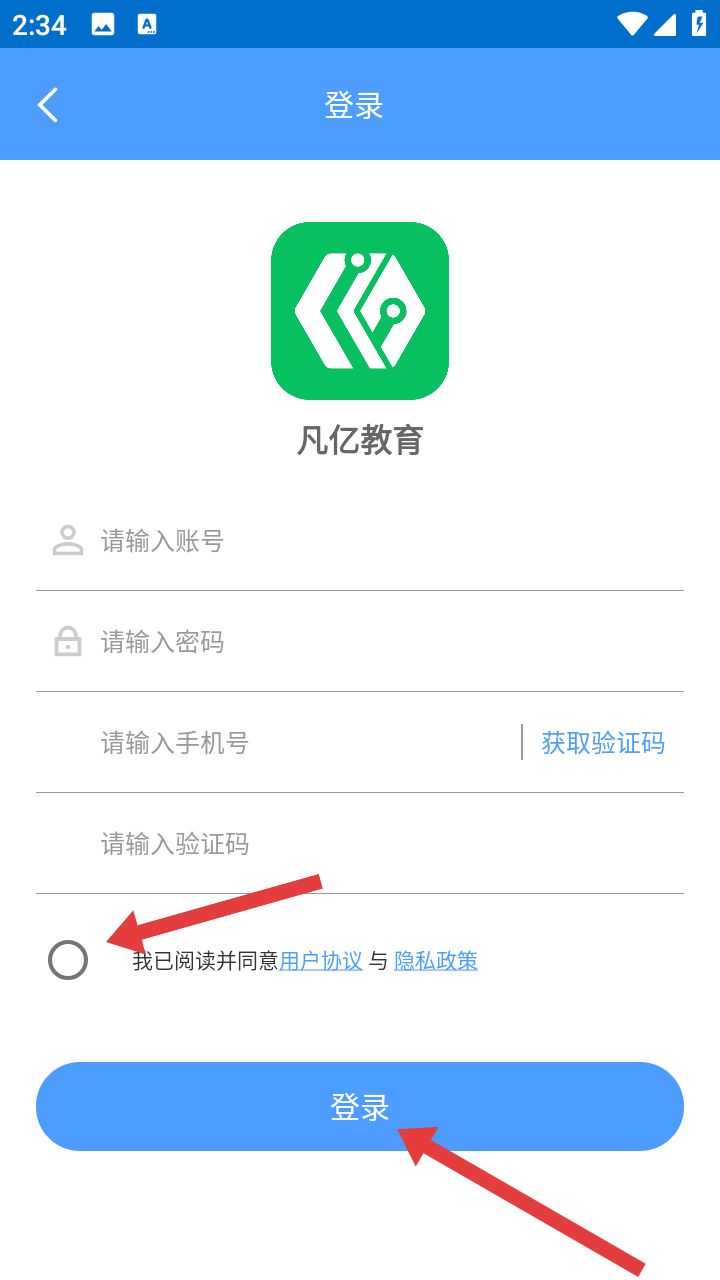Tap the blue 登录 login button

pyautogui.click(x=360, y=1106)
